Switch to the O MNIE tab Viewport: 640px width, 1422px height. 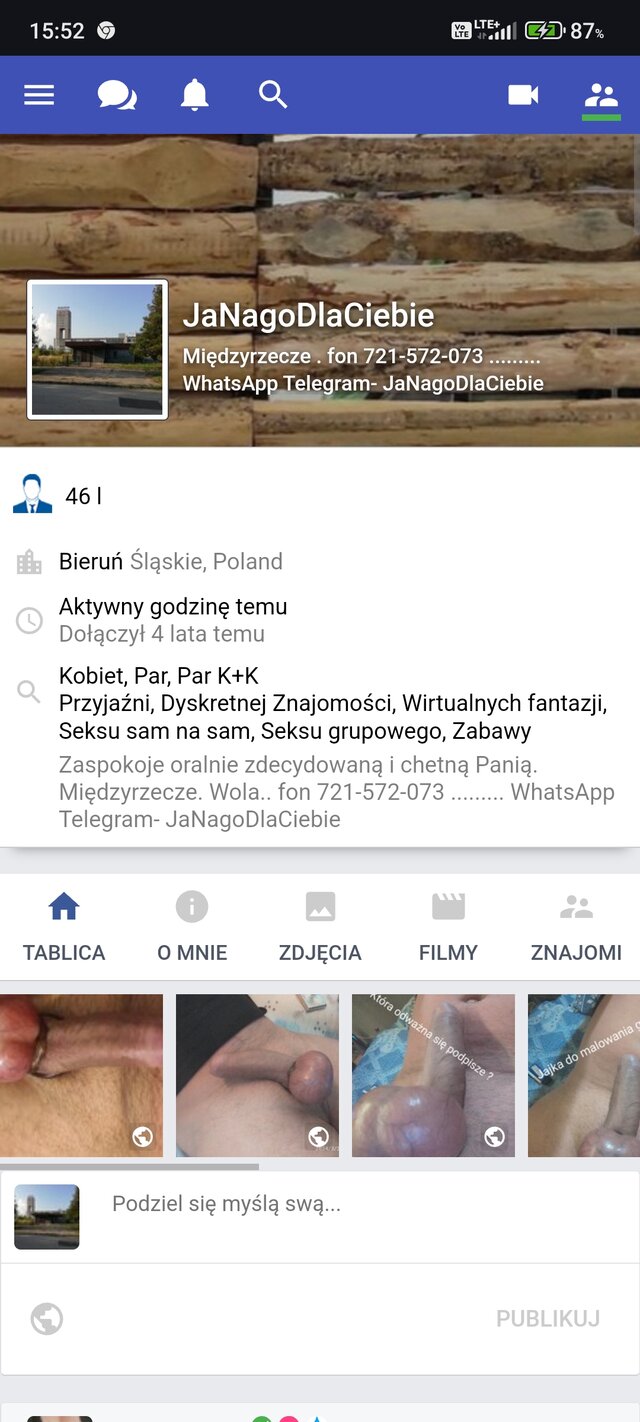pos(192,927)
